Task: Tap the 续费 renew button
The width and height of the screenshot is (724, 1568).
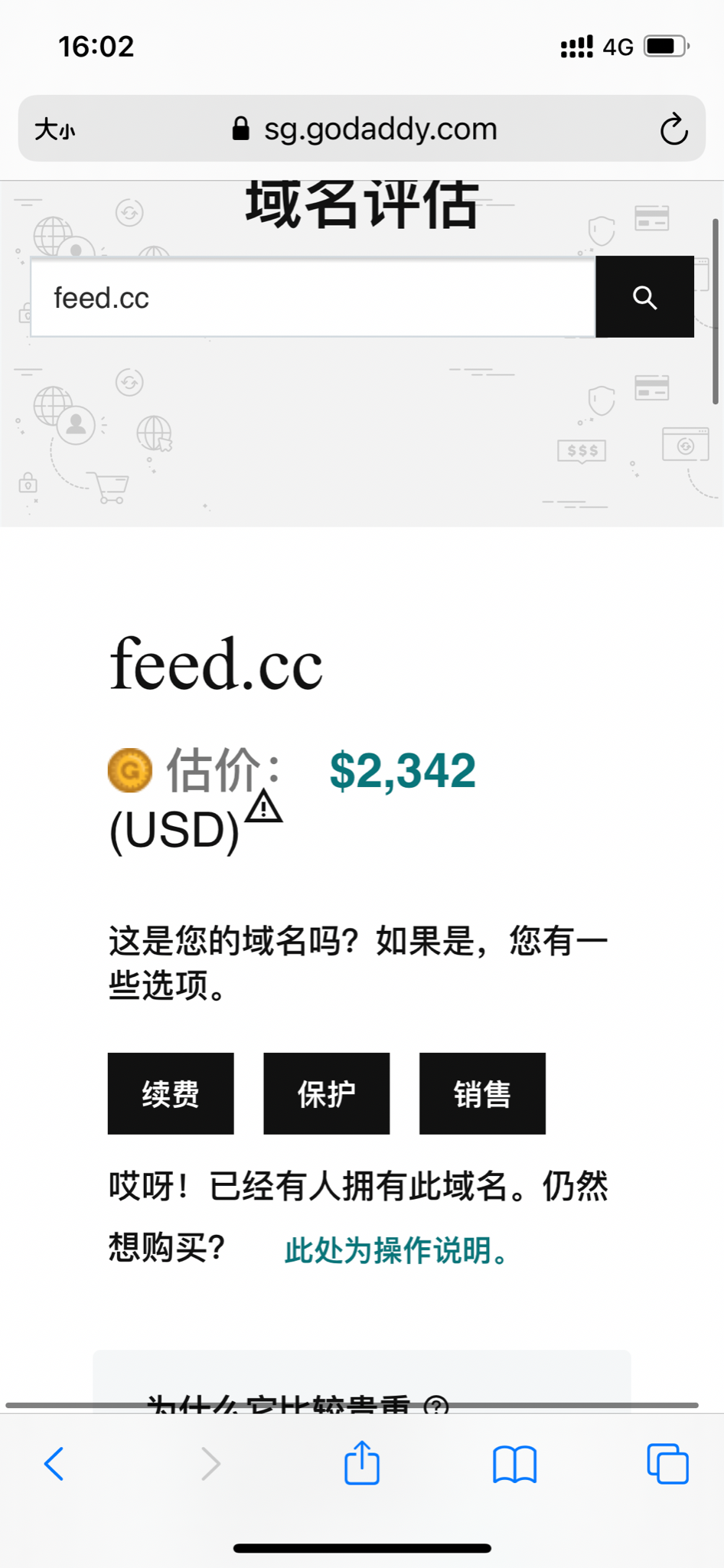Action: (x=171, y=1093)
